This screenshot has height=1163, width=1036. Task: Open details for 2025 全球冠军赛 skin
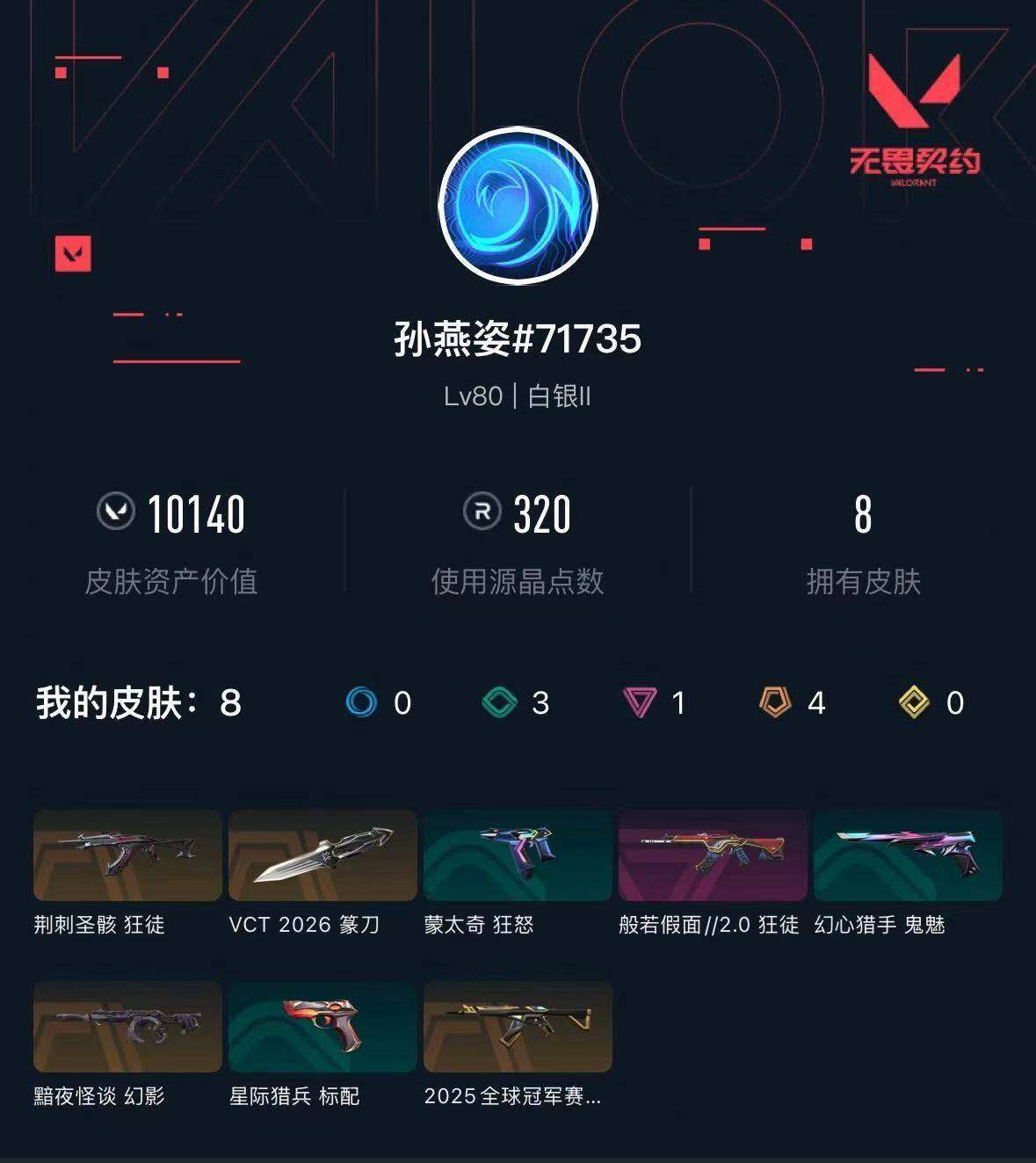517,1027
